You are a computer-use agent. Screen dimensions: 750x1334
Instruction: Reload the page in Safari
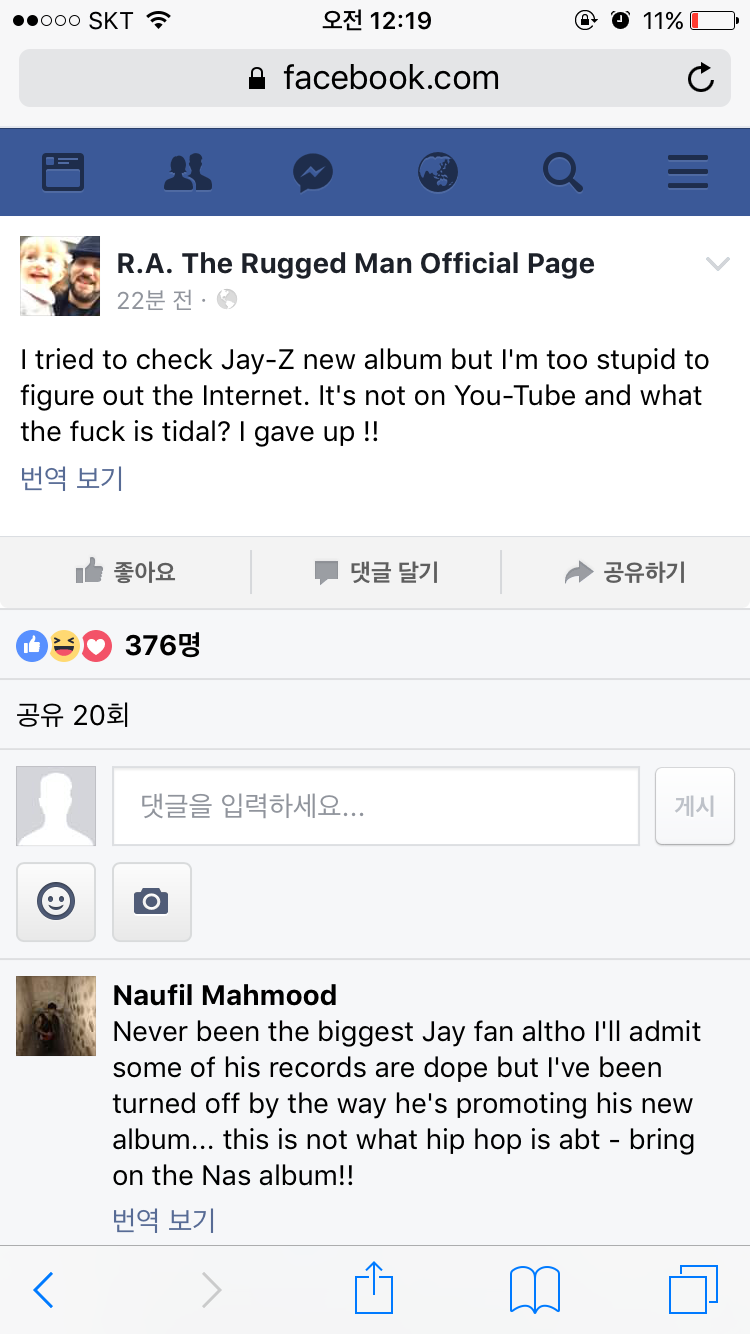point(702,78)
